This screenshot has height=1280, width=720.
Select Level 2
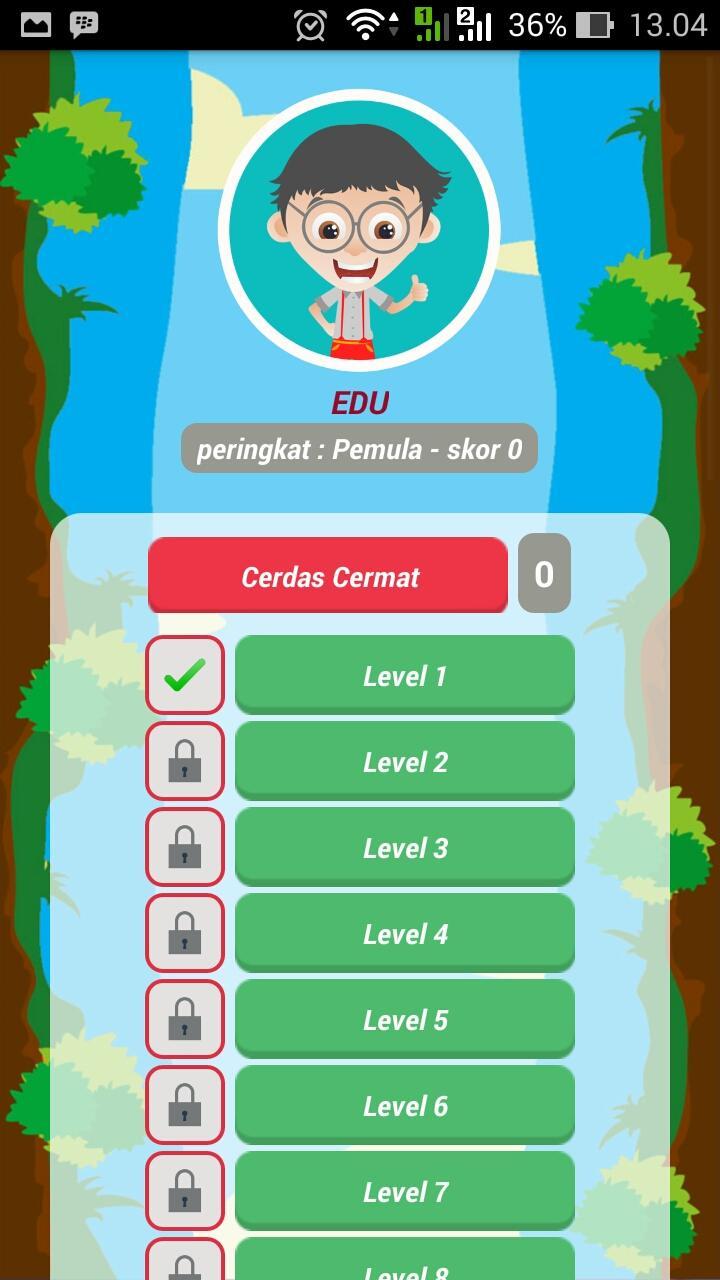click(x=405, y=761)
